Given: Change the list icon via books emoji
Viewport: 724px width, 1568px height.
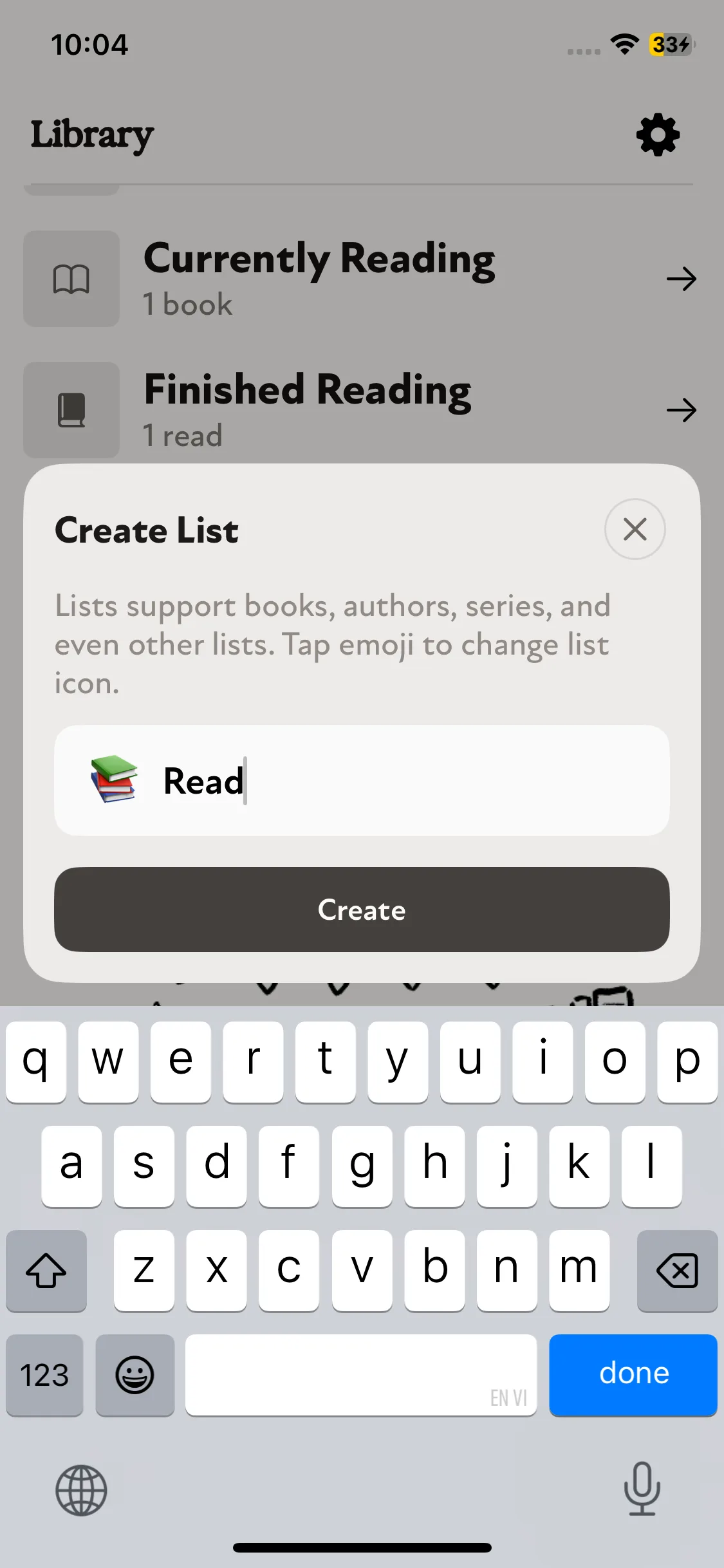Looking at the screenshot, I should 114,779.
